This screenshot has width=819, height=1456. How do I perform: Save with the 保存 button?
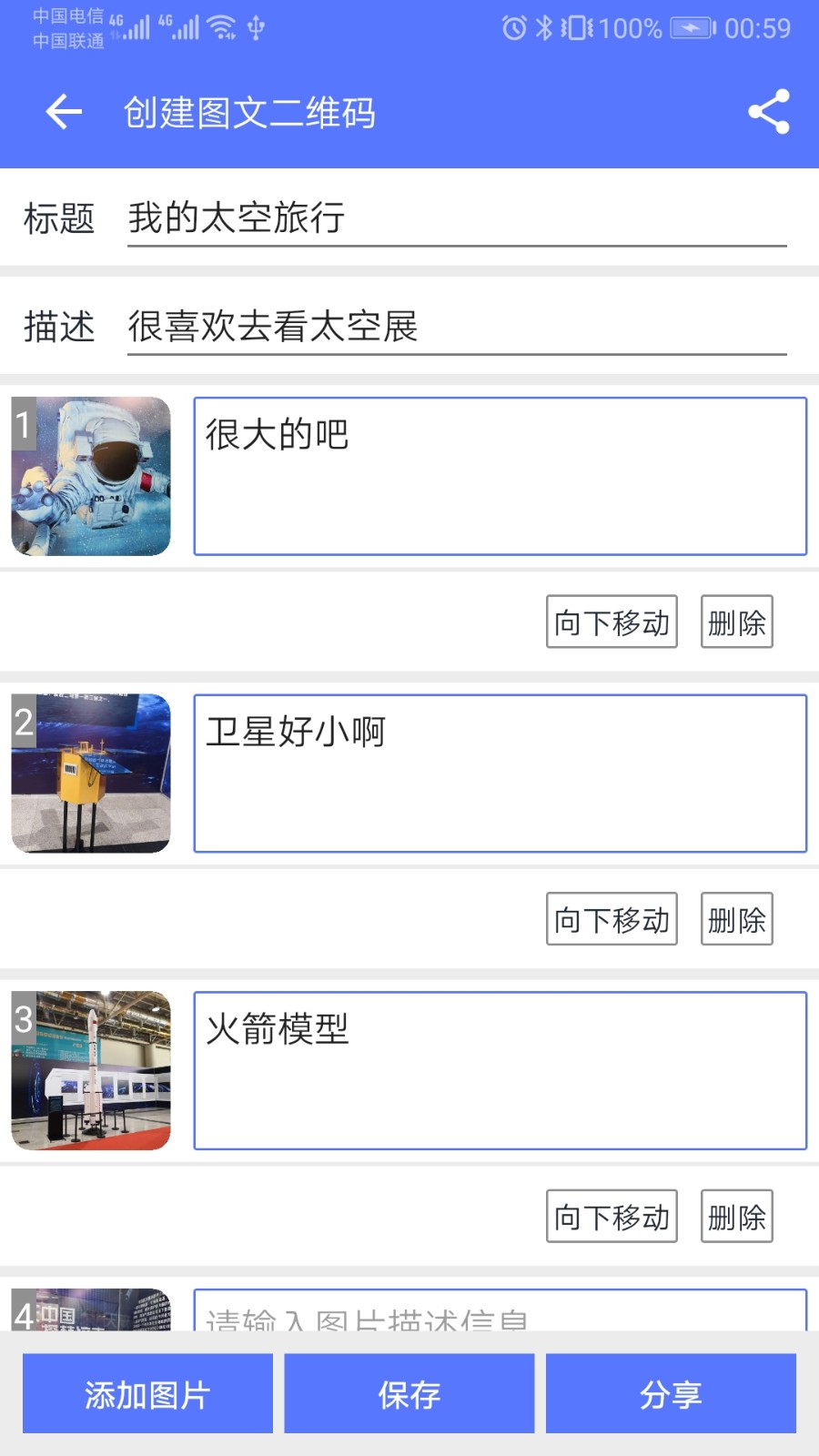coord(409,1393)
